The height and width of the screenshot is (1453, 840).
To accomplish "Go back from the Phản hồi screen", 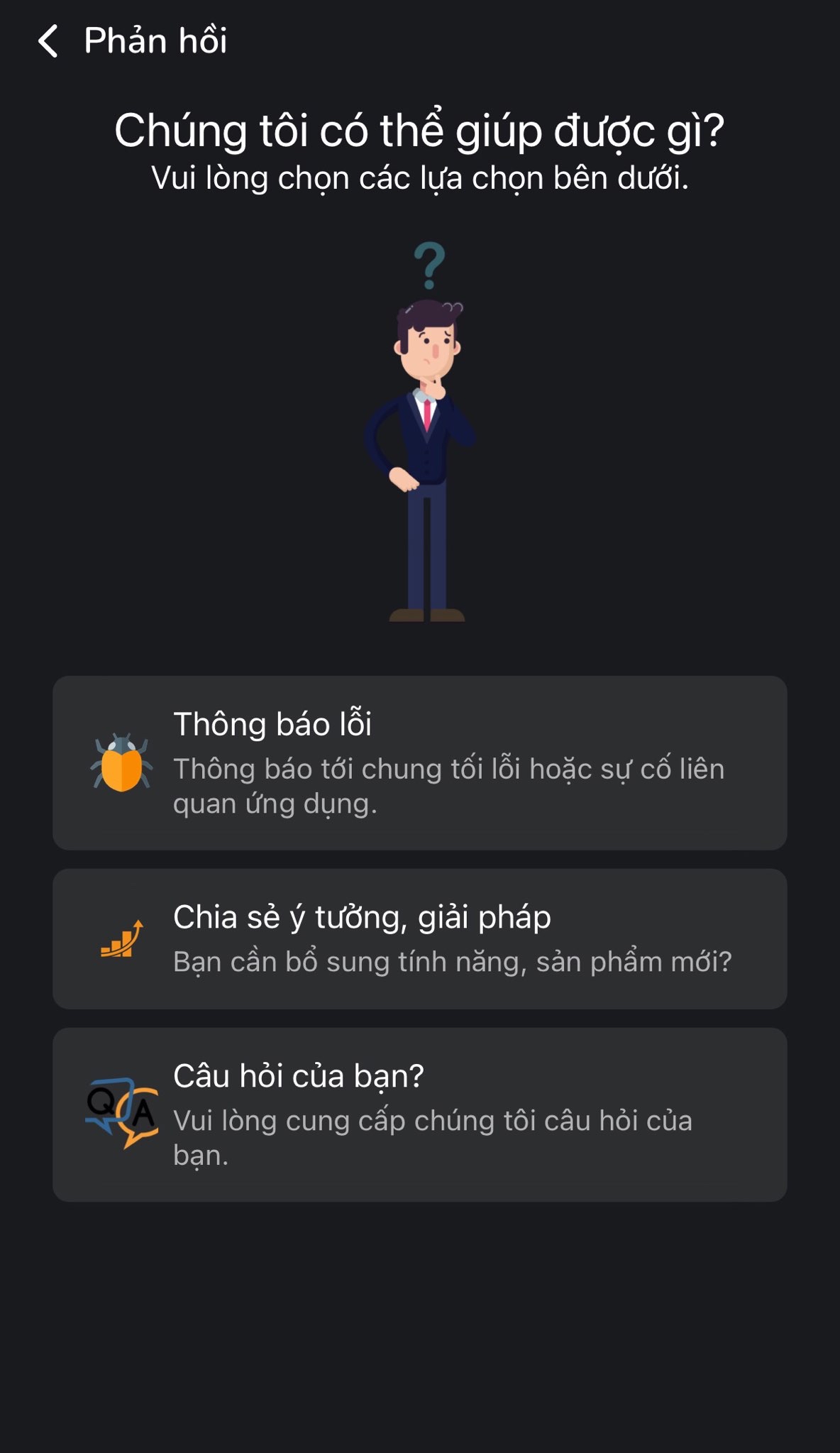I will coord(48,41).
